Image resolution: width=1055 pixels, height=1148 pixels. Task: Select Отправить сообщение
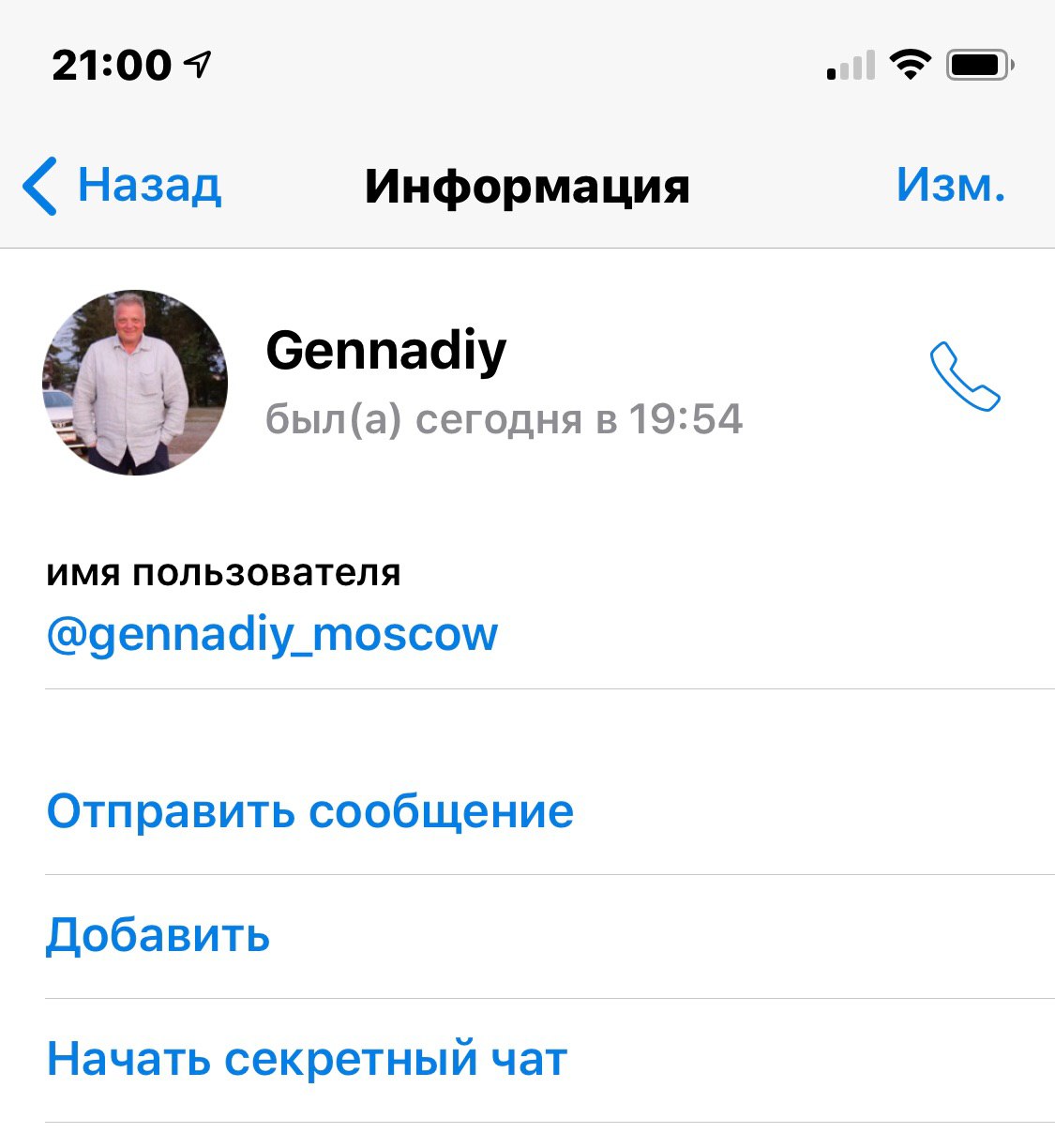point(309,811)
